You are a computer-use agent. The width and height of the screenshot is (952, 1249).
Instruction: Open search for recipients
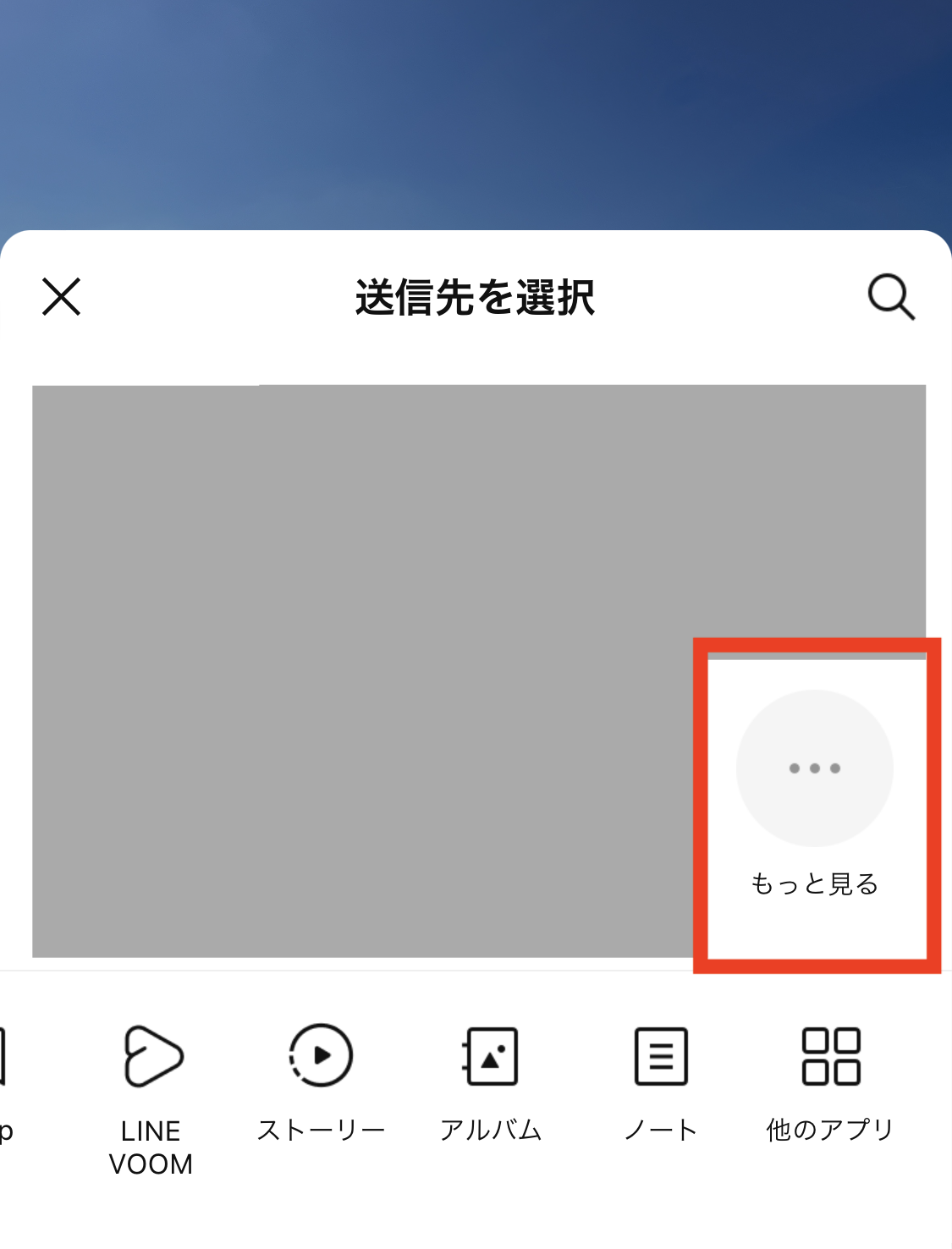(891, 297)
